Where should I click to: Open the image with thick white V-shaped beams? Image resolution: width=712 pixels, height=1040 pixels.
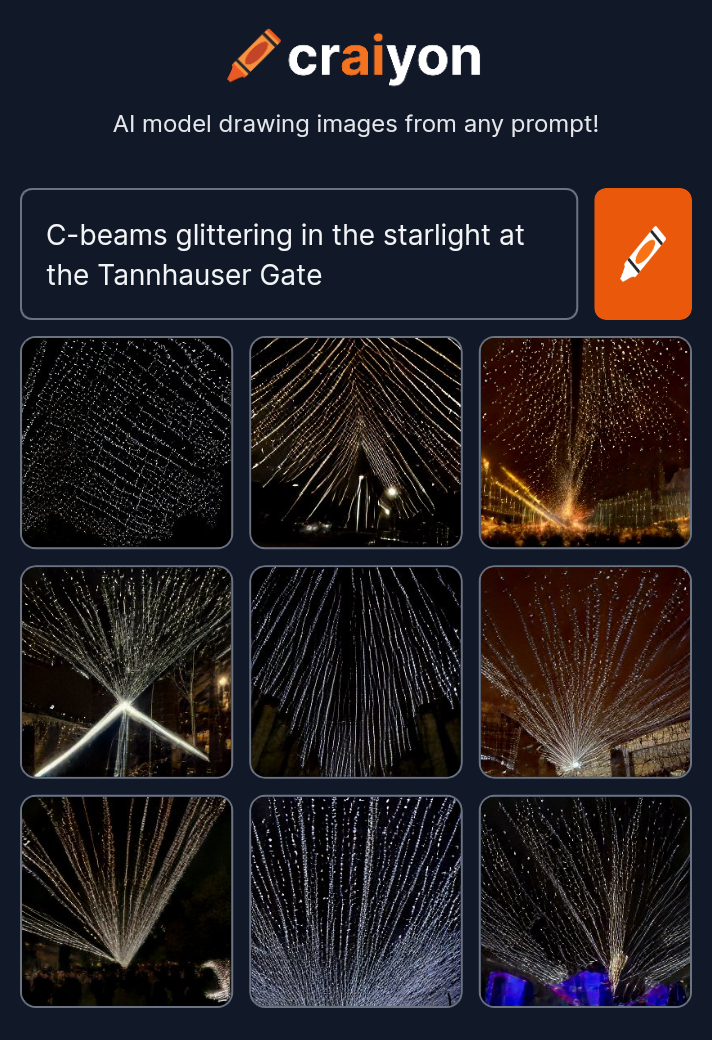click(127, 672)
